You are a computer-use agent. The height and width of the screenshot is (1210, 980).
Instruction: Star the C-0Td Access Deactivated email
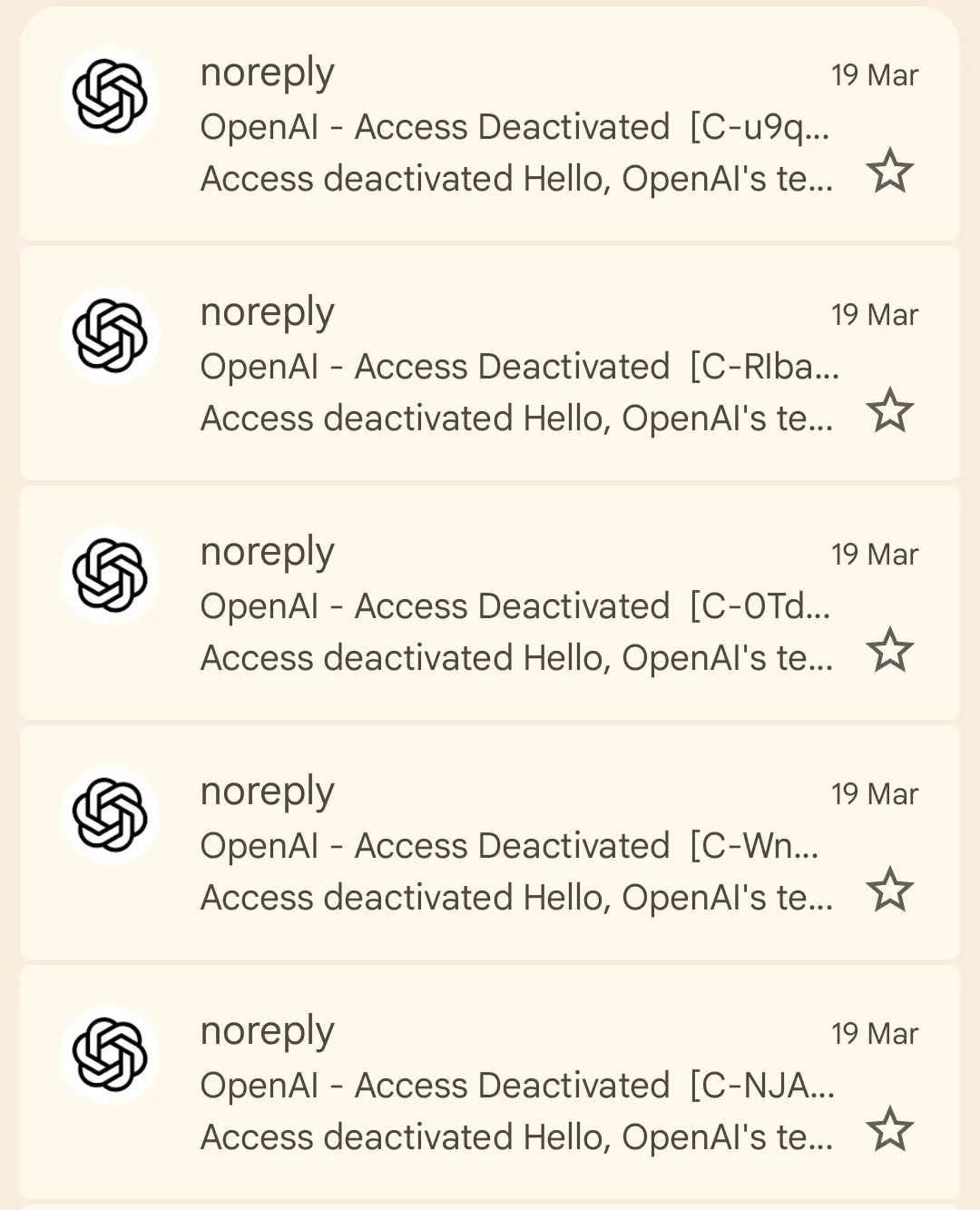click(889, 650)
